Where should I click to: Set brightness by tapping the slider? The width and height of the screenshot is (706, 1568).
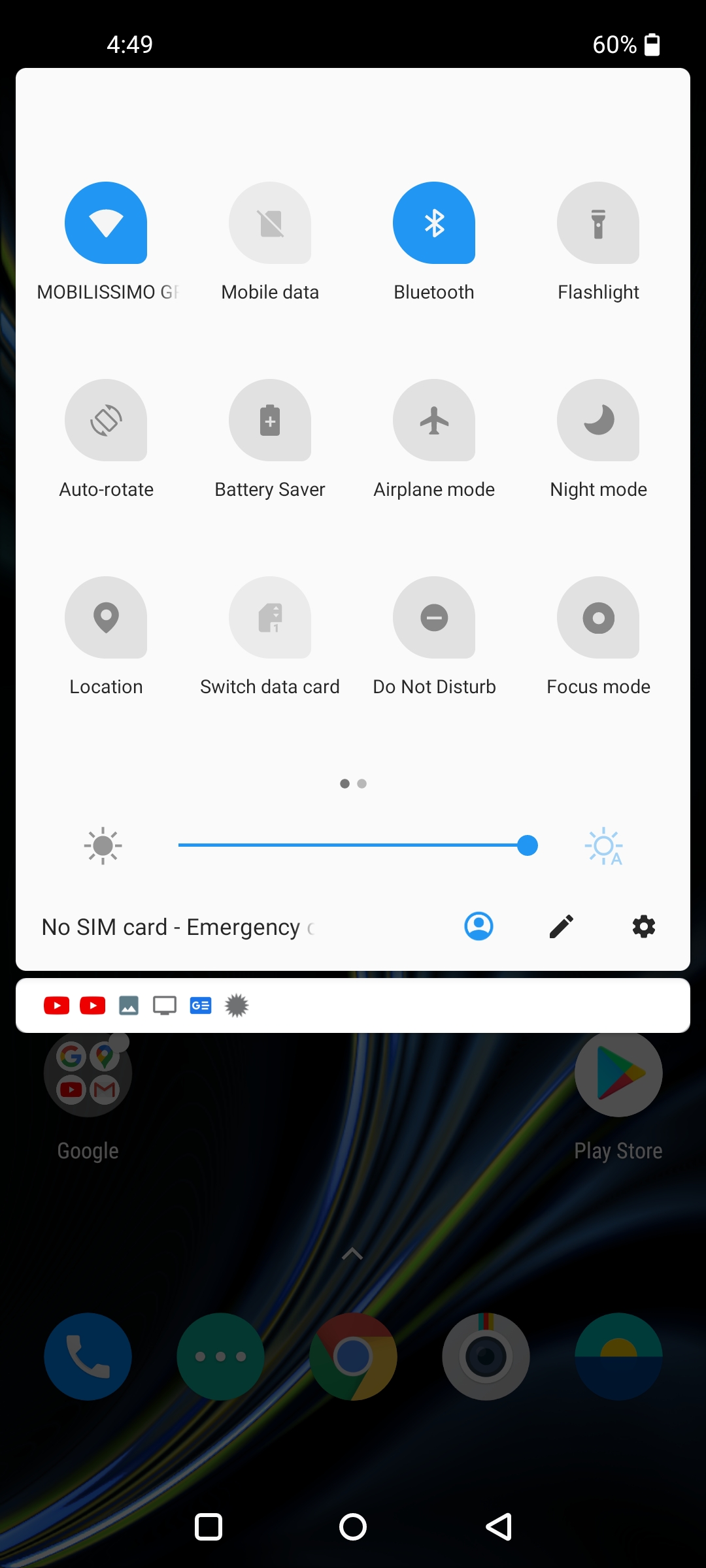(x=358, y=845)
